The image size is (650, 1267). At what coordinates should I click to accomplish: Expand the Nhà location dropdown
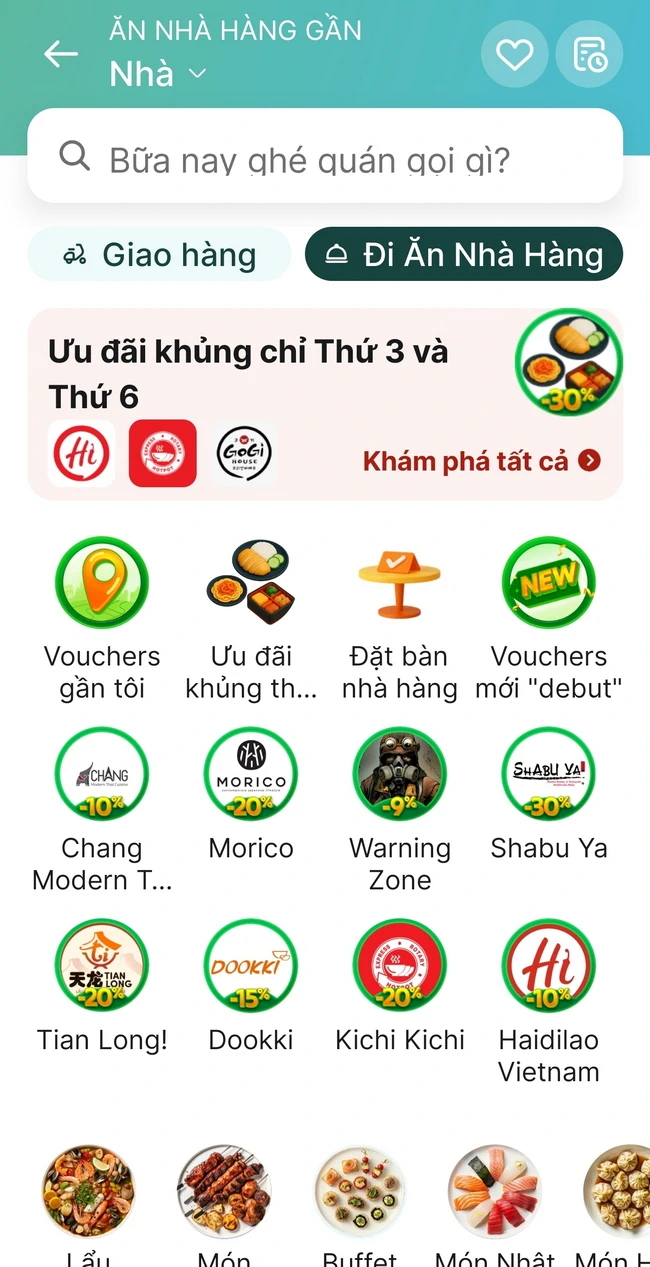(x=157, y=74)
